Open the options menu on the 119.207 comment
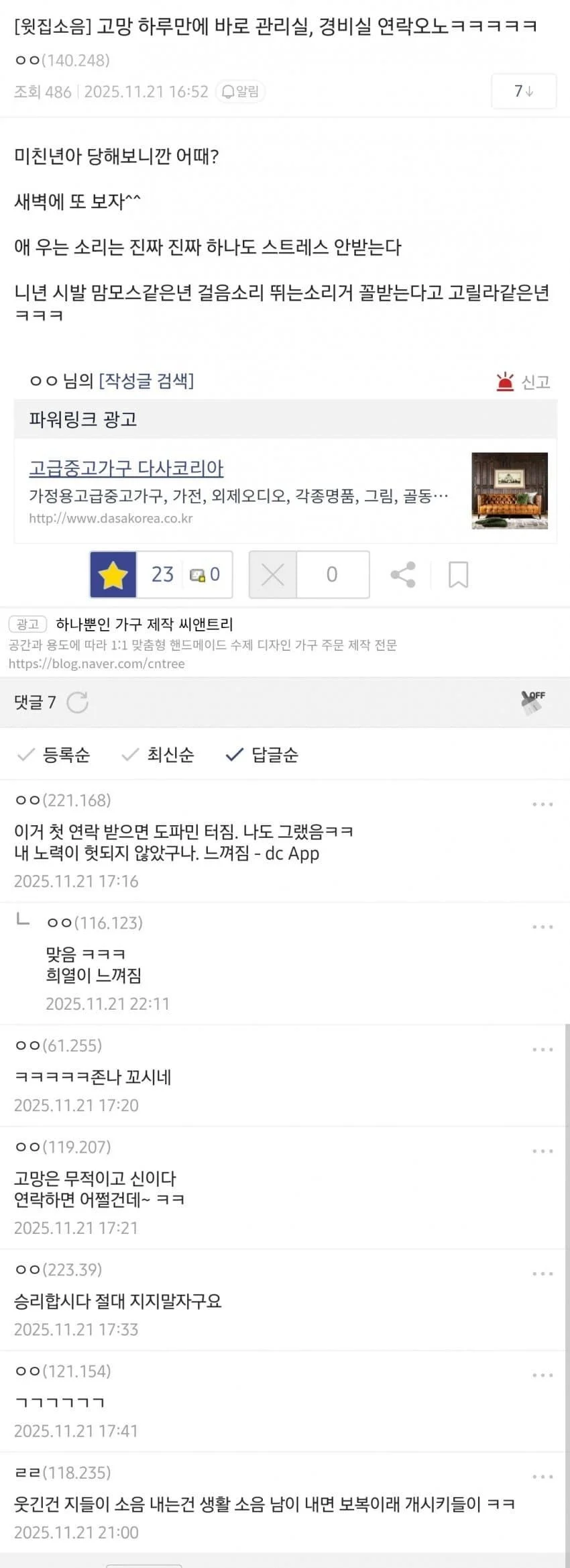The height and width of the screenshot is (1568, 570). click(x=542, y=1151)
